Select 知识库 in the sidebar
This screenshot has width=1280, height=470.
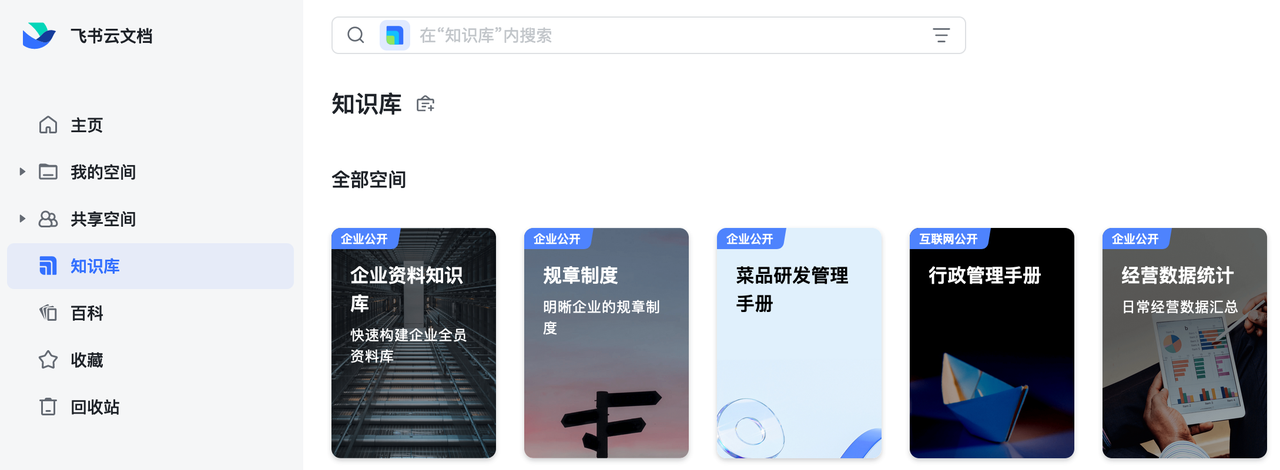pos(95,266)
